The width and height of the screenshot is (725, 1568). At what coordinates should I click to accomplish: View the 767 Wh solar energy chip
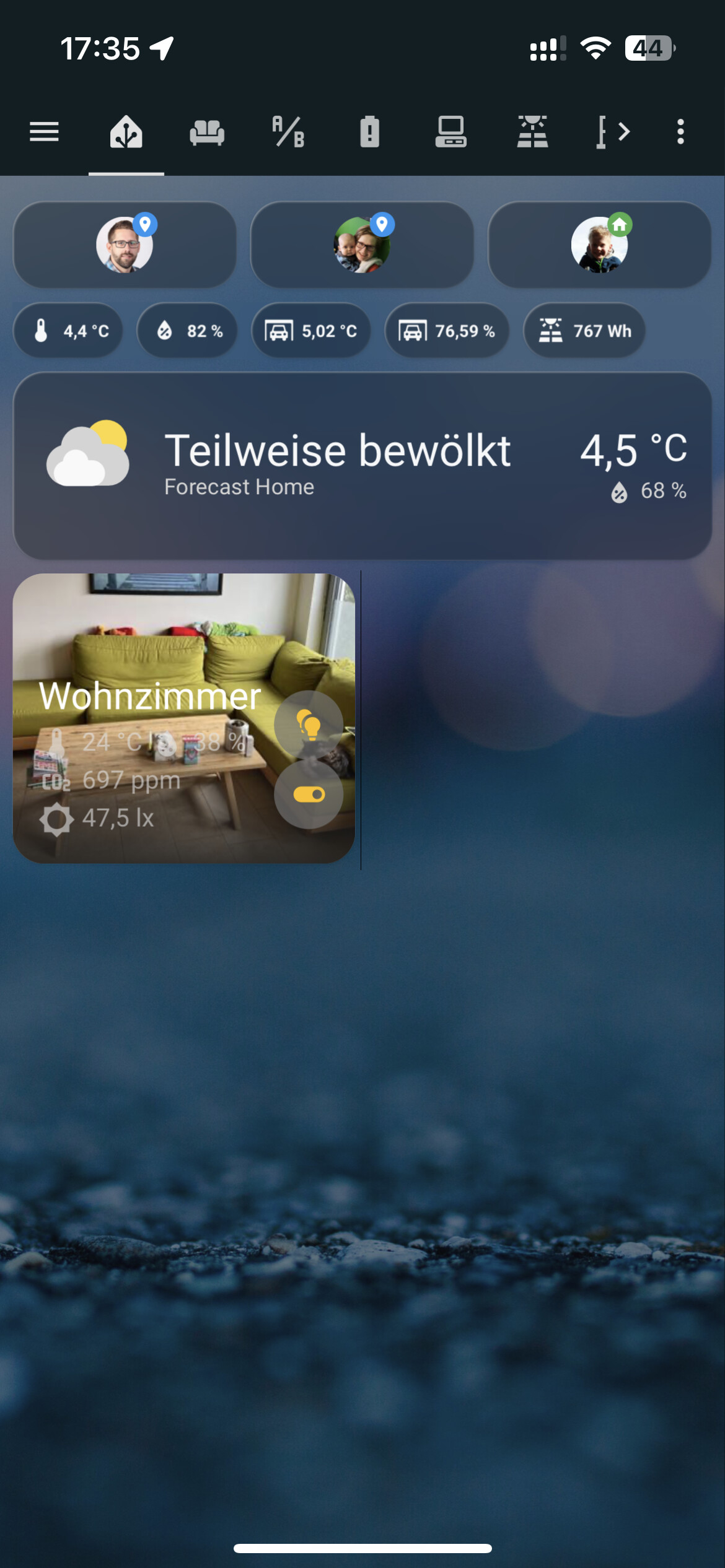coord(584,331)
